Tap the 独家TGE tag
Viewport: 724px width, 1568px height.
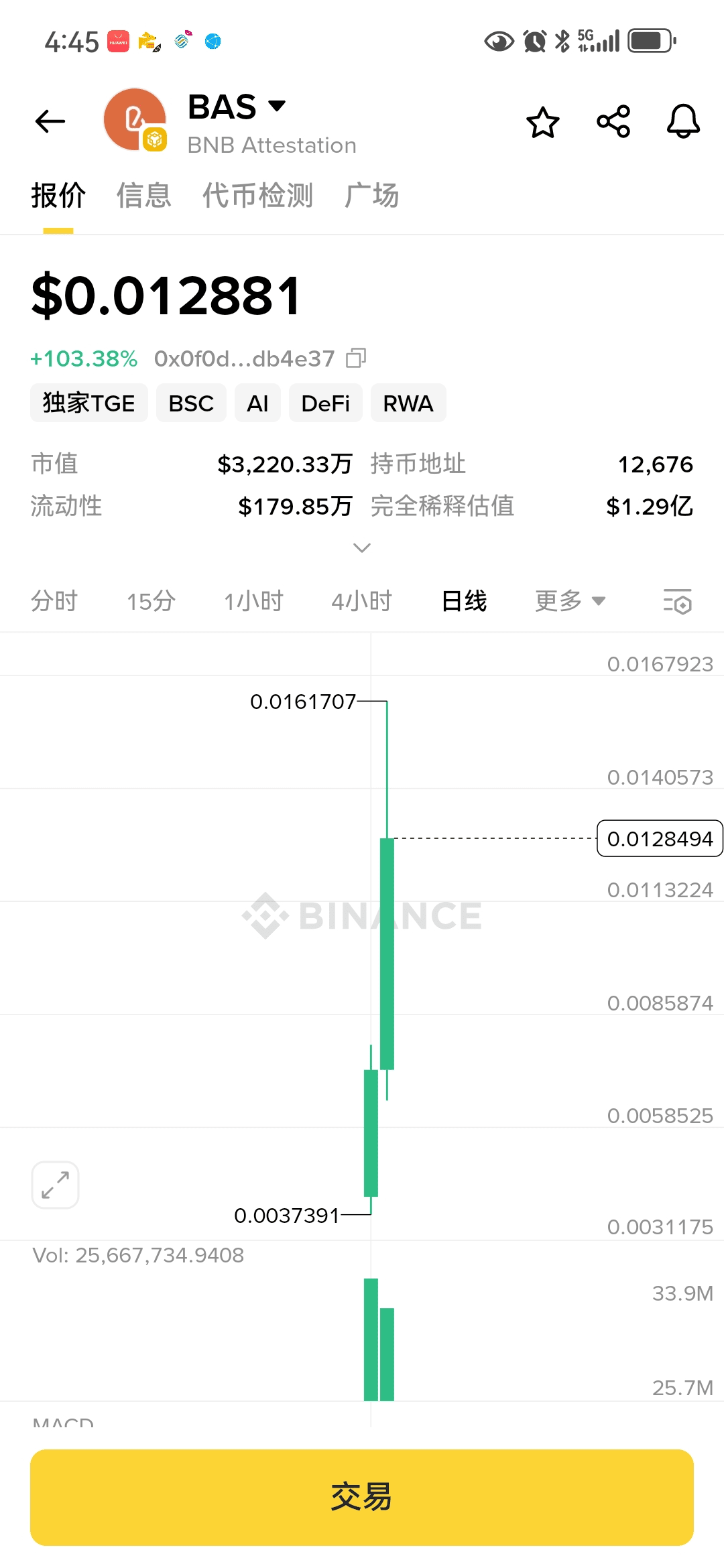coord(89,403)
